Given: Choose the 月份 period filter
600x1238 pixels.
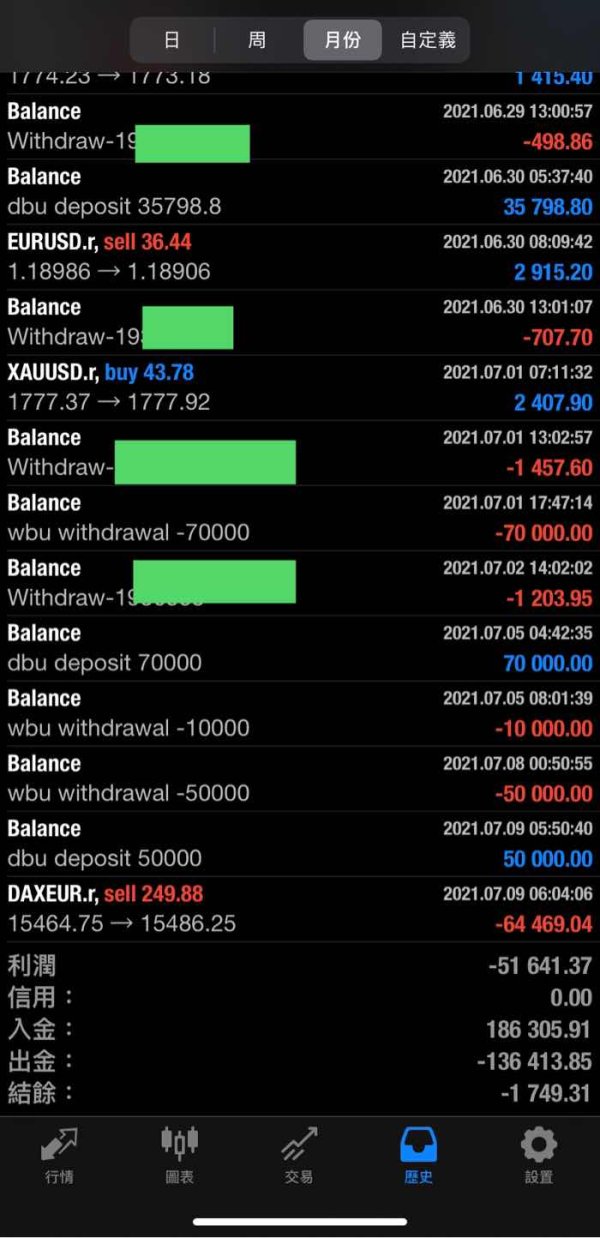Looking at the screenshot, I should (342, 41).
